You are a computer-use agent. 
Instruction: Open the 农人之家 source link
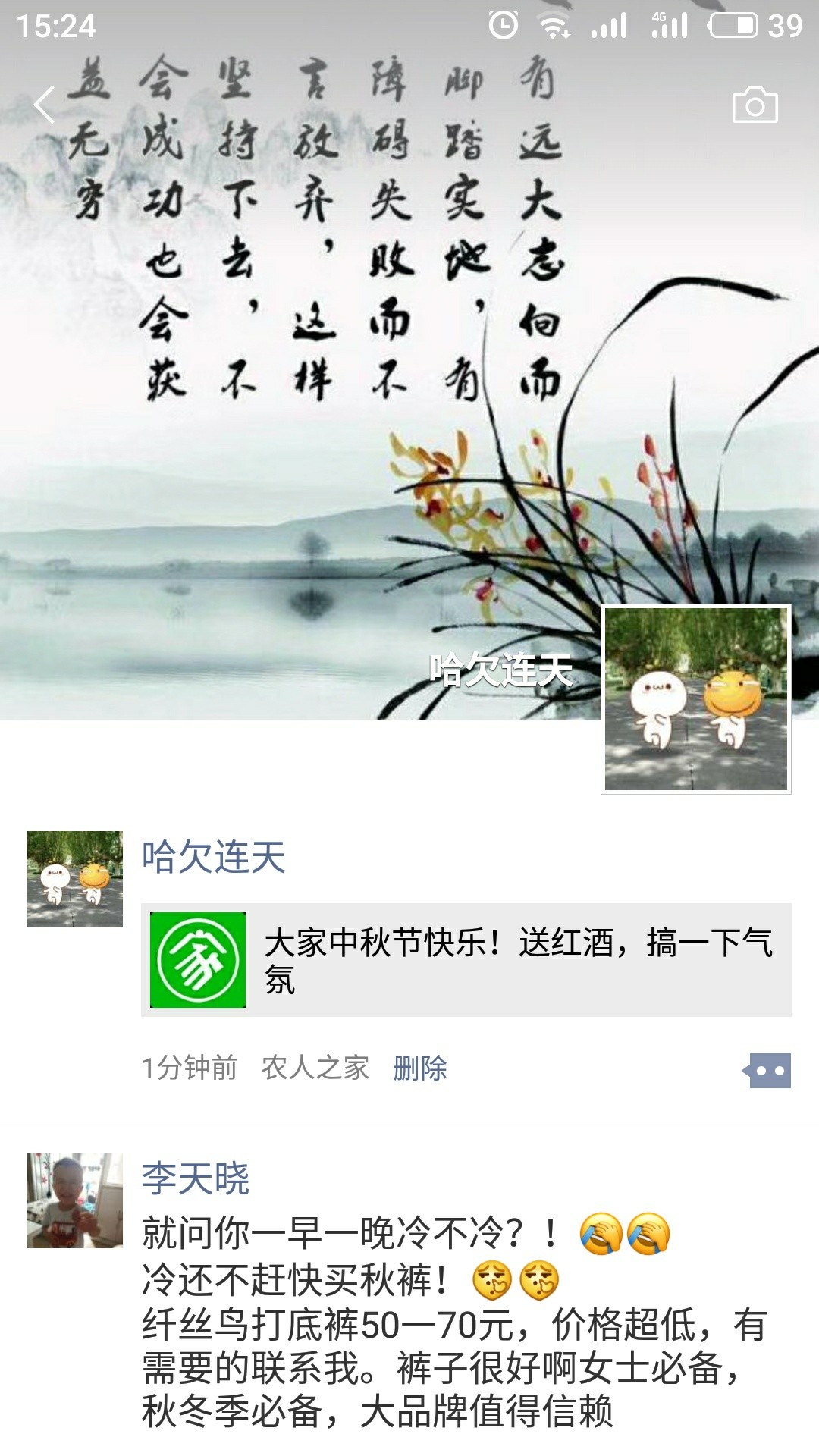pos(315,1068)
